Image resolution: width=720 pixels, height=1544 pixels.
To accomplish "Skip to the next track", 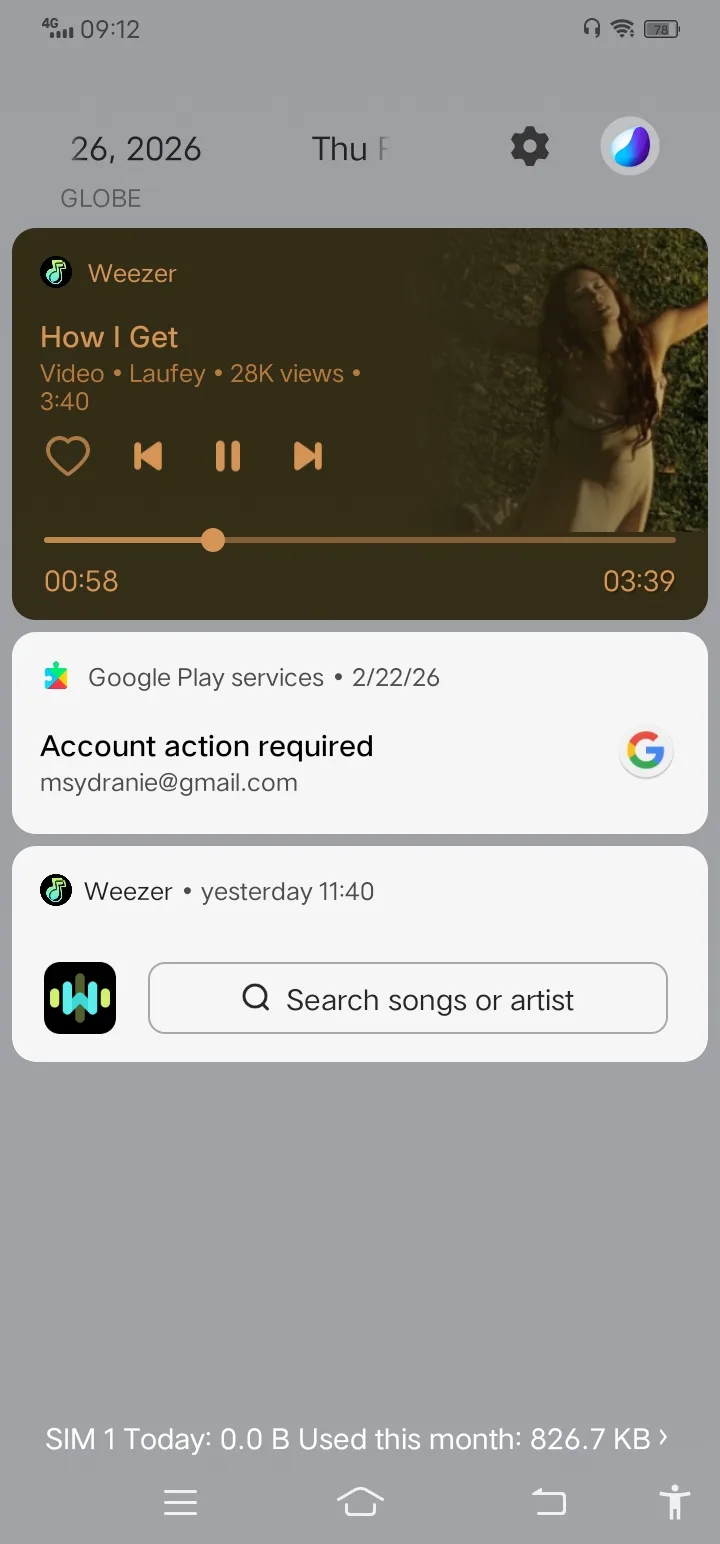I will click(308, 456).
